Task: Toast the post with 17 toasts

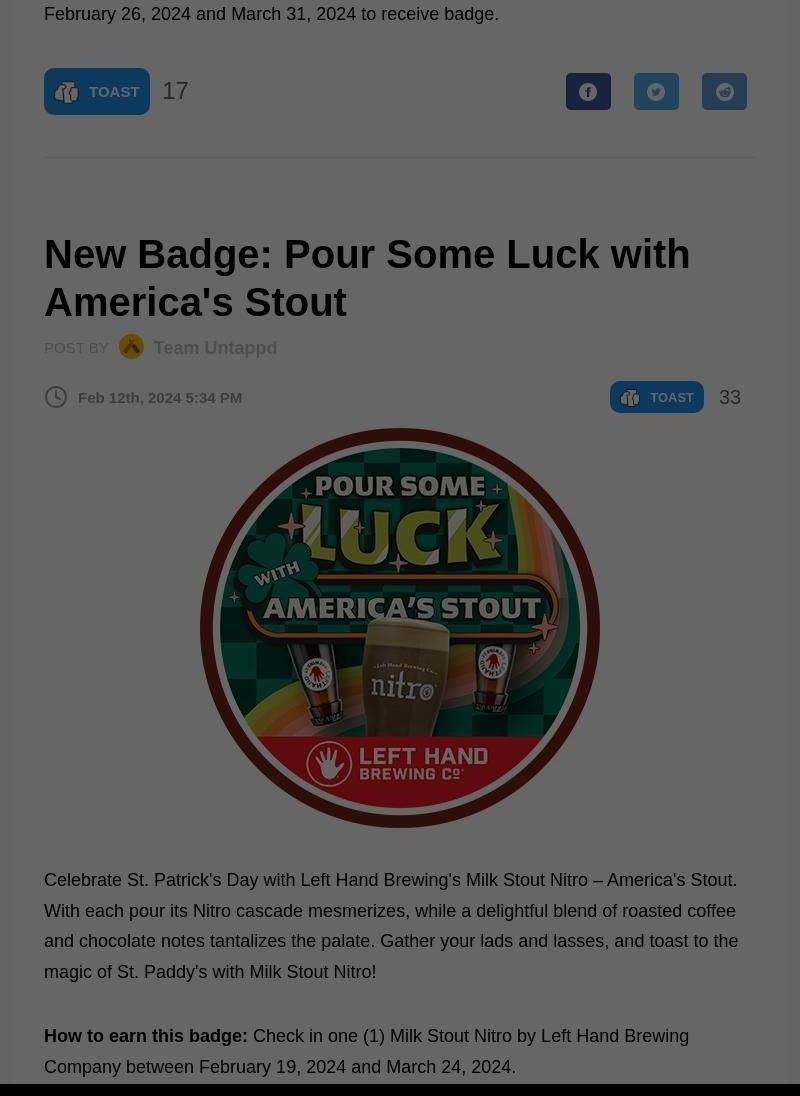Action: 97,92
